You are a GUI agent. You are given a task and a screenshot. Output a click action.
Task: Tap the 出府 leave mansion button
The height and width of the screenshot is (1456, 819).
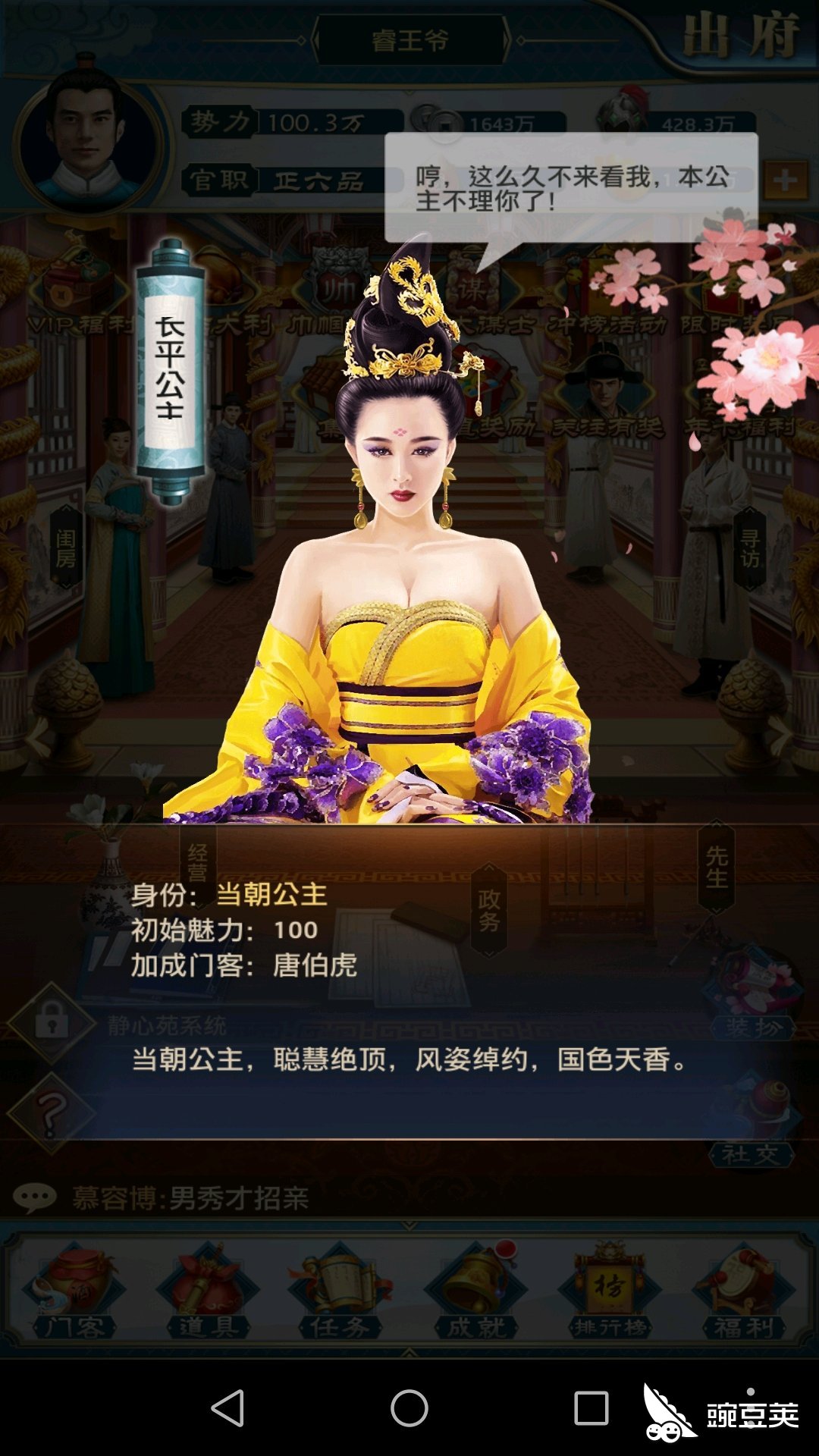click(x=742, y=36)
